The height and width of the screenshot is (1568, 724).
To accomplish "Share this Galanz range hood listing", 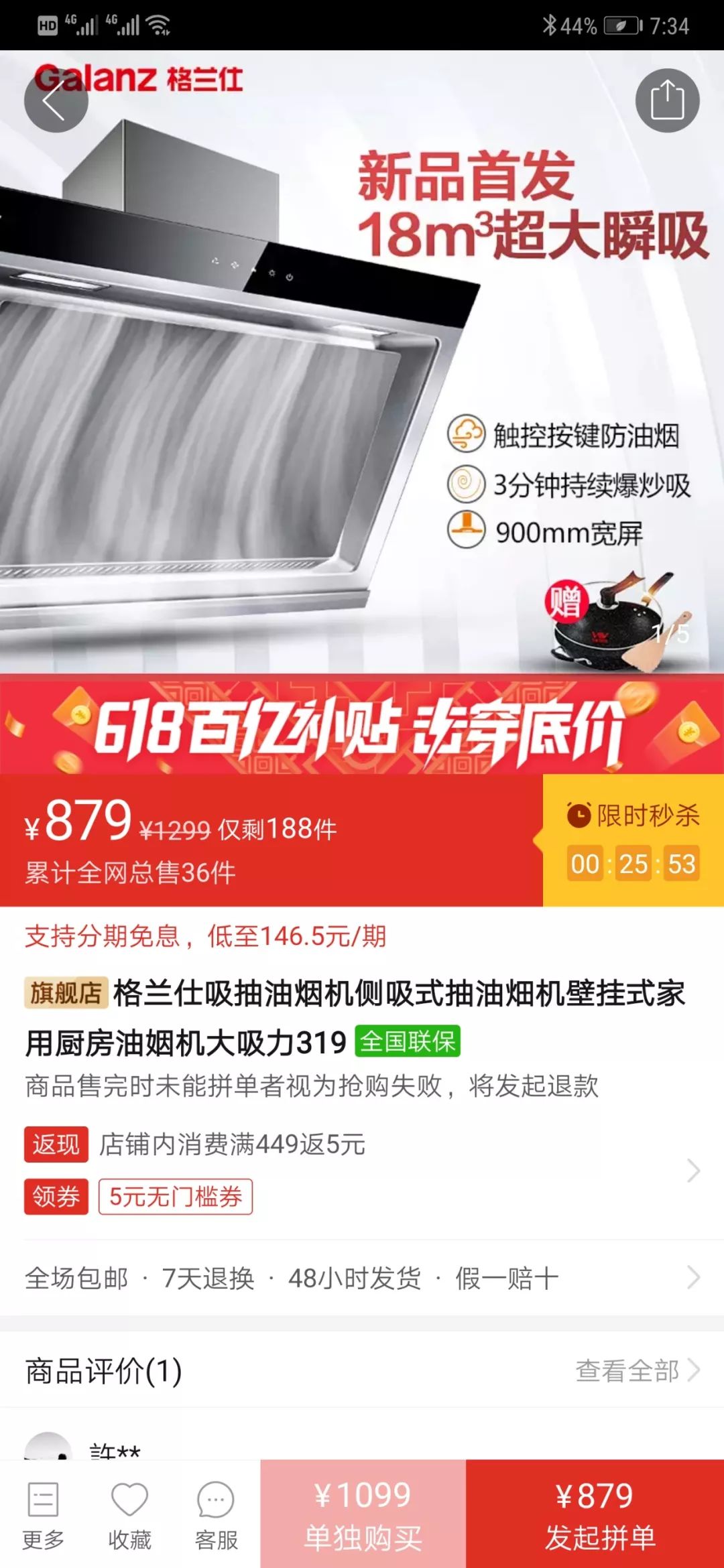I will [x=667, y=101].
